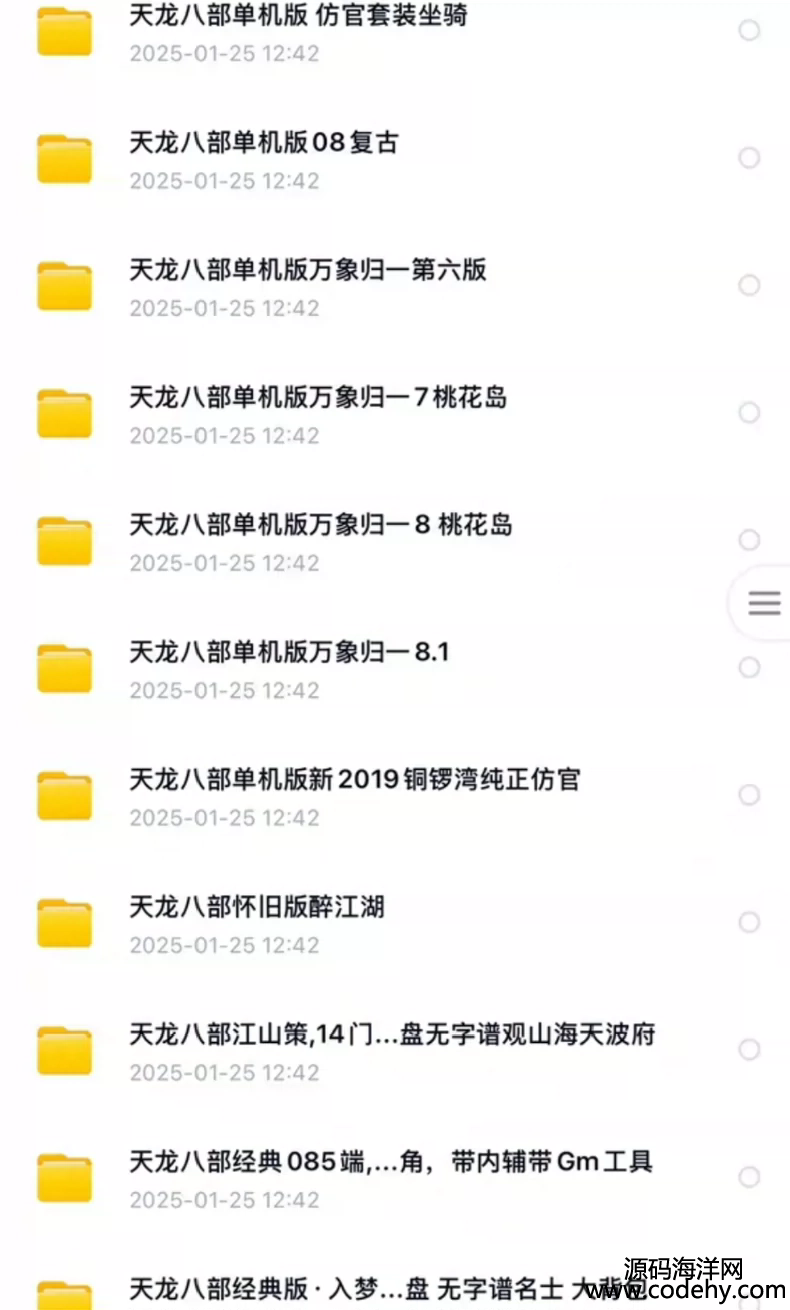
Task: Select the 万象归一8.1 folder checkbox
Action: tap(749, 668)
